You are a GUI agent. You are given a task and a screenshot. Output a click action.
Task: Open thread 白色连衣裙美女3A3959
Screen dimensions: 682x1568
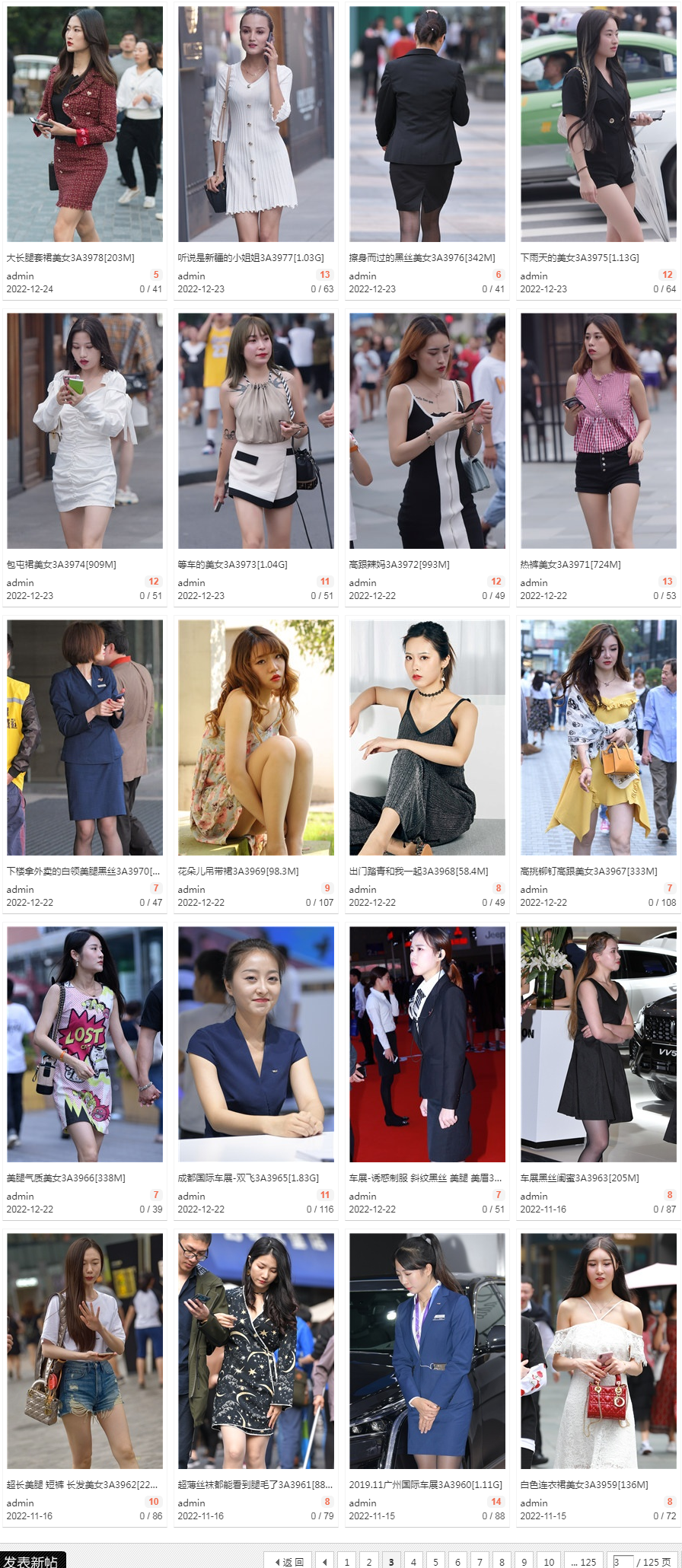[x=584, y=1485]
